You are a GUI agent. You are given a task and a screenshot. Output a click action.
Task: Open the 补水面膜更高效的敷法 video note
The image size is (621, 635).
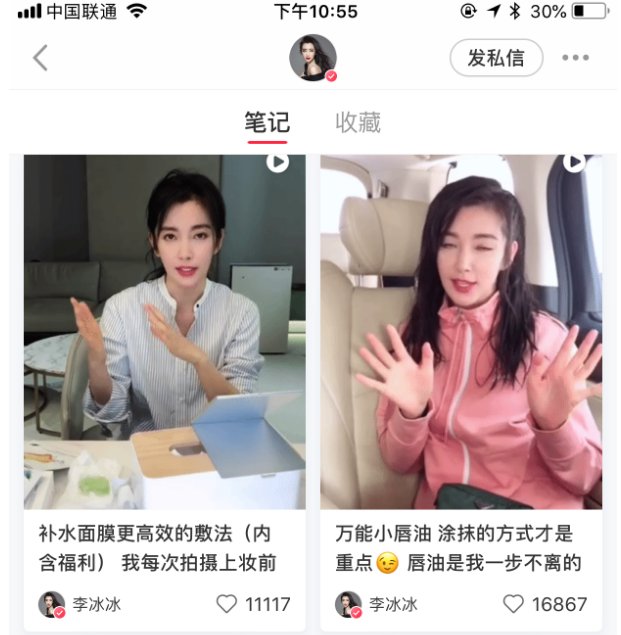tap(165, 332)
